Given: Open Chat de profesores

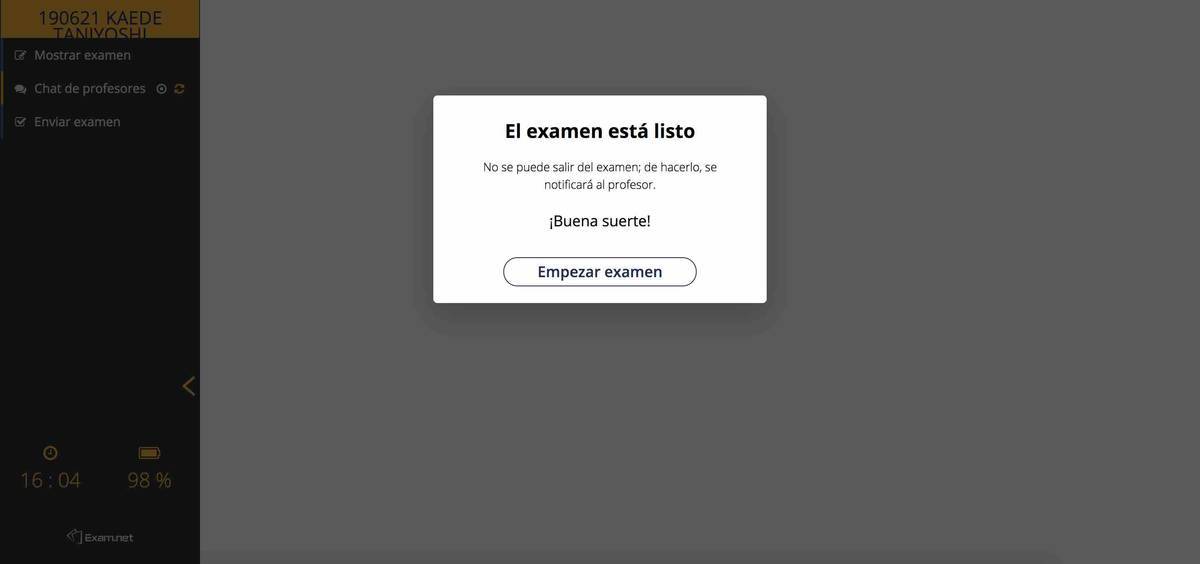Looking at the screenshot, I should coord(89,88).
